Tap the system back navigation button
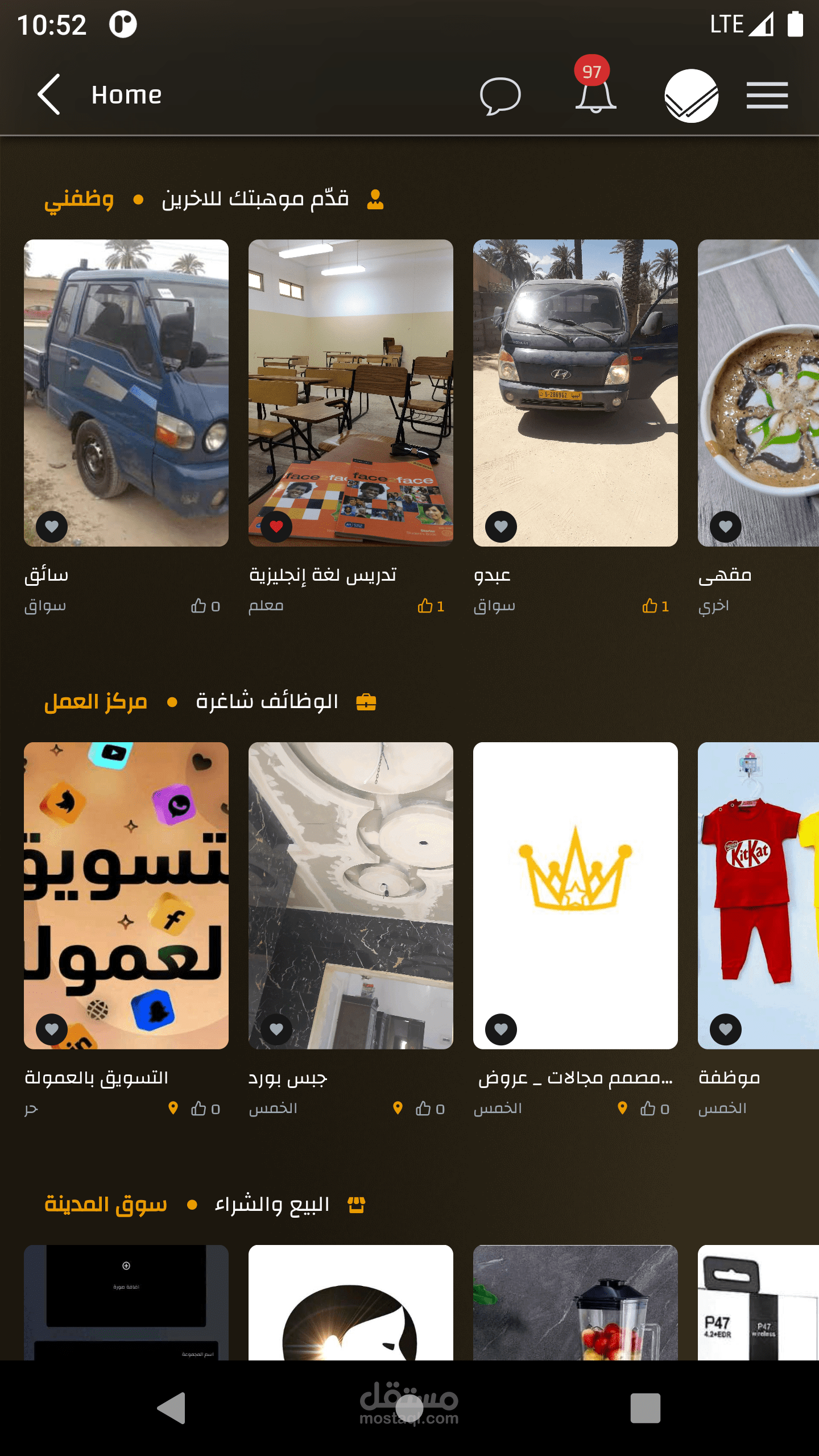The image size is (819, 1456). tap(171, 1408)
